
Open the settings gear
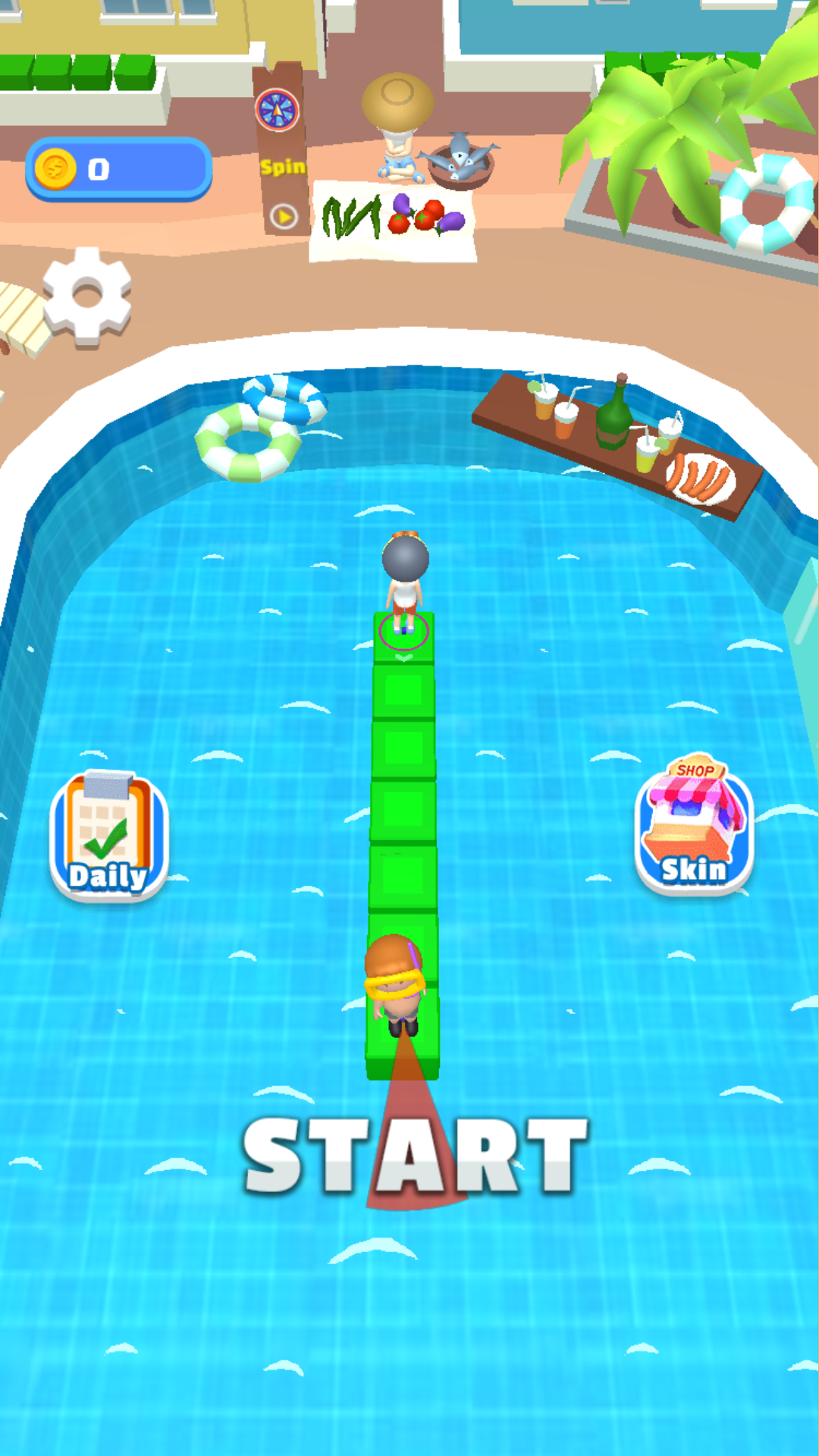(x=87, y=296)
